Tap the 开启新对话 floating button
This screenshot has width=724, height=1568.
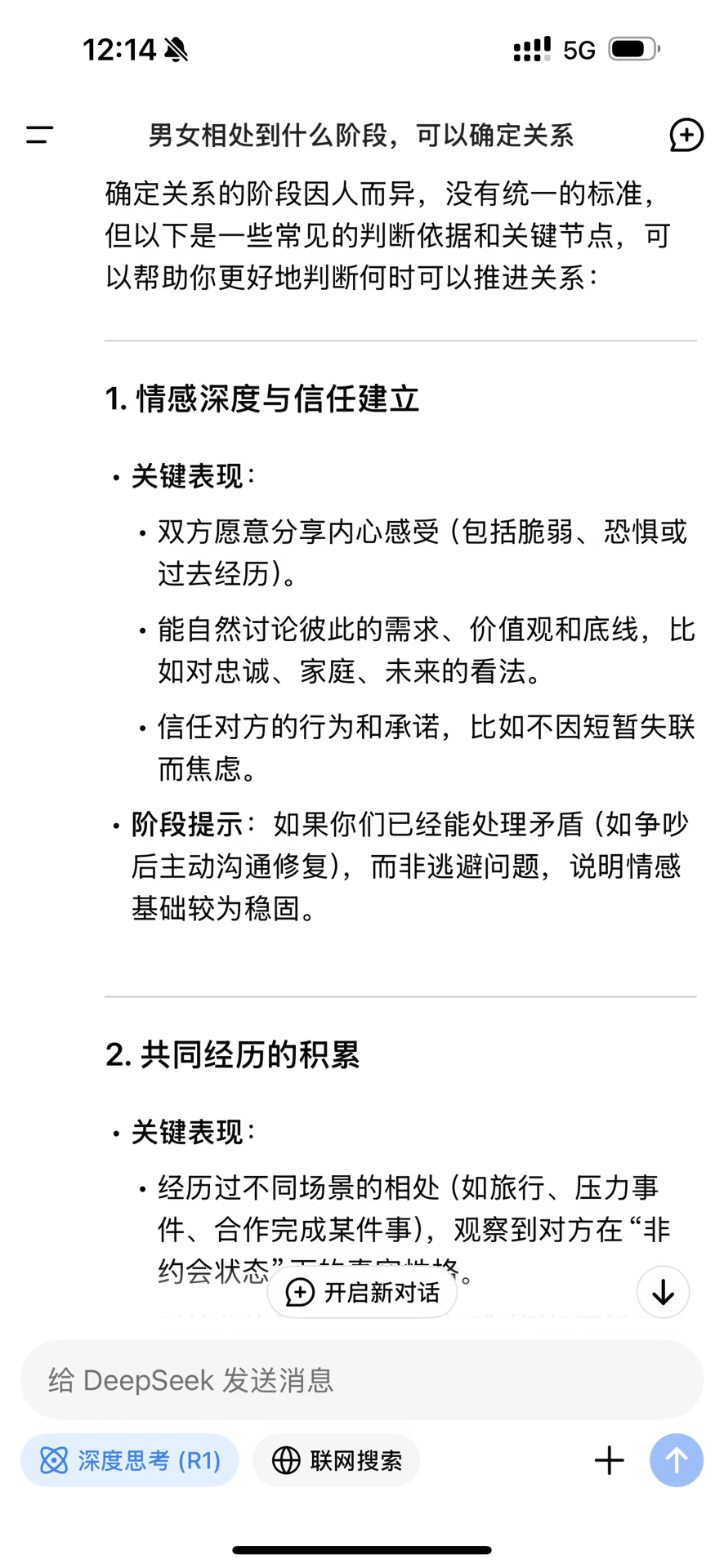362,1293
